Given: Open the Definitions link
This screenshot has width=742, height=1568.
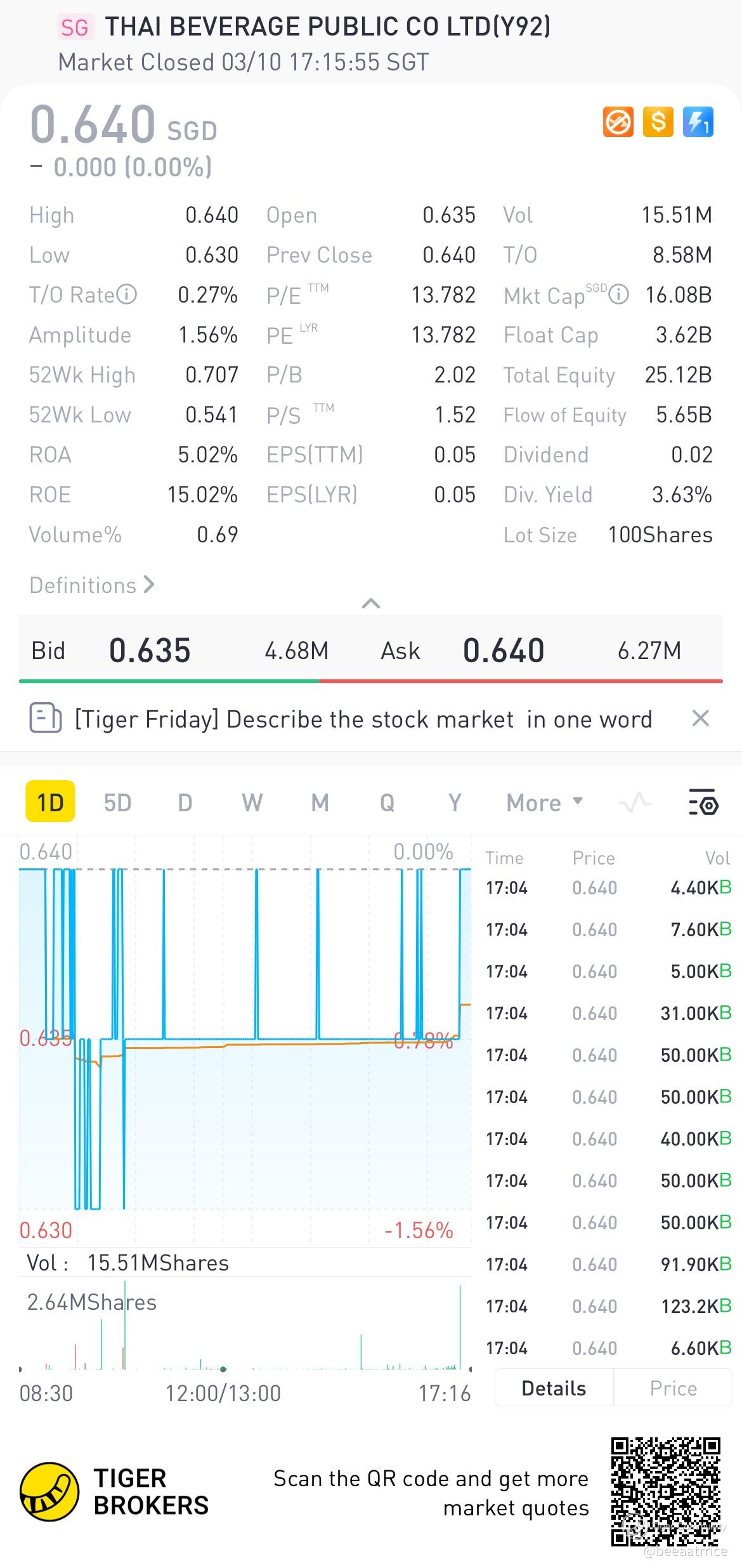Looking at the screenshot, I should (x=92, y=585).
